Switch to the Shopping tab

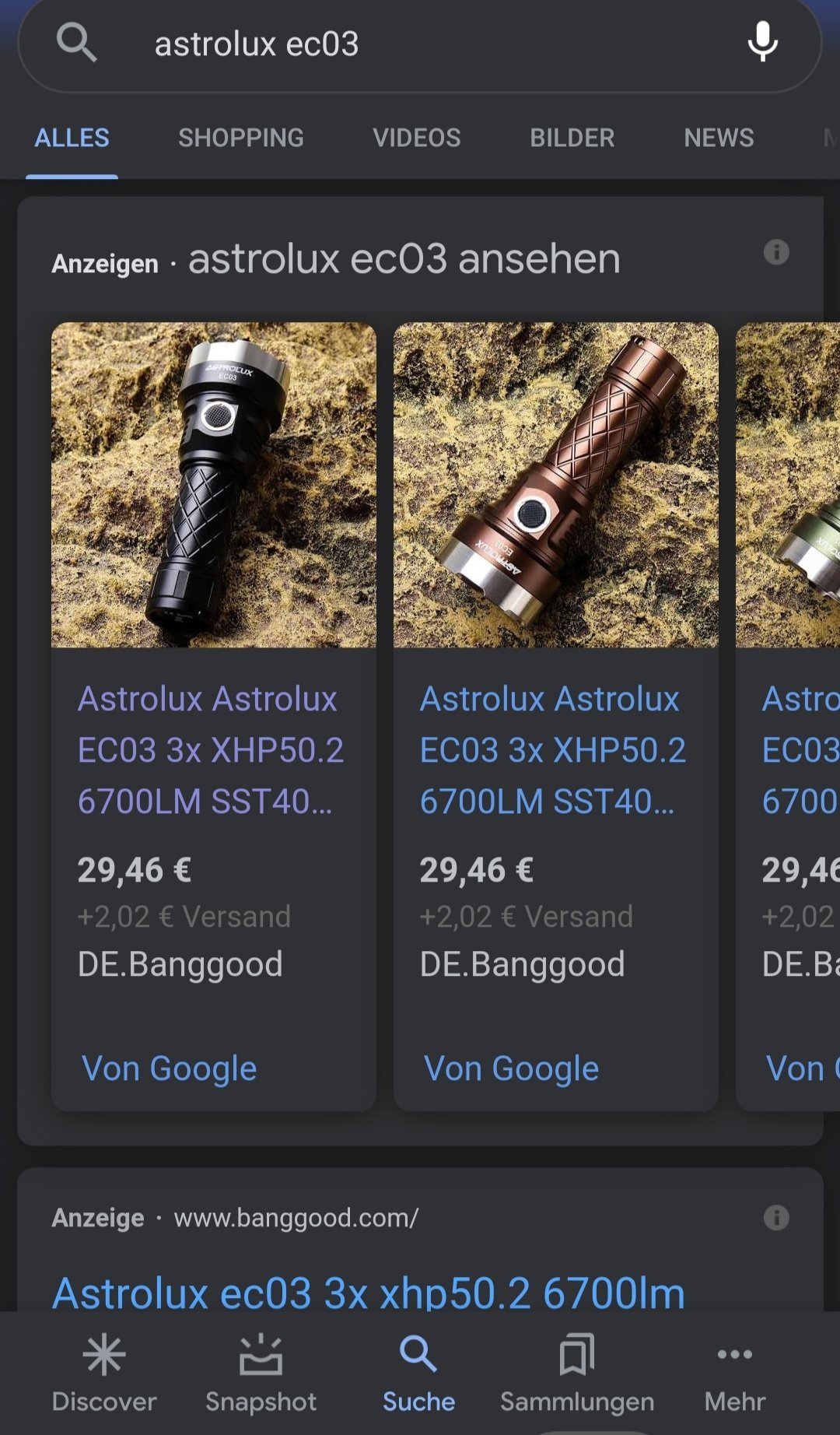pos(241,139)
